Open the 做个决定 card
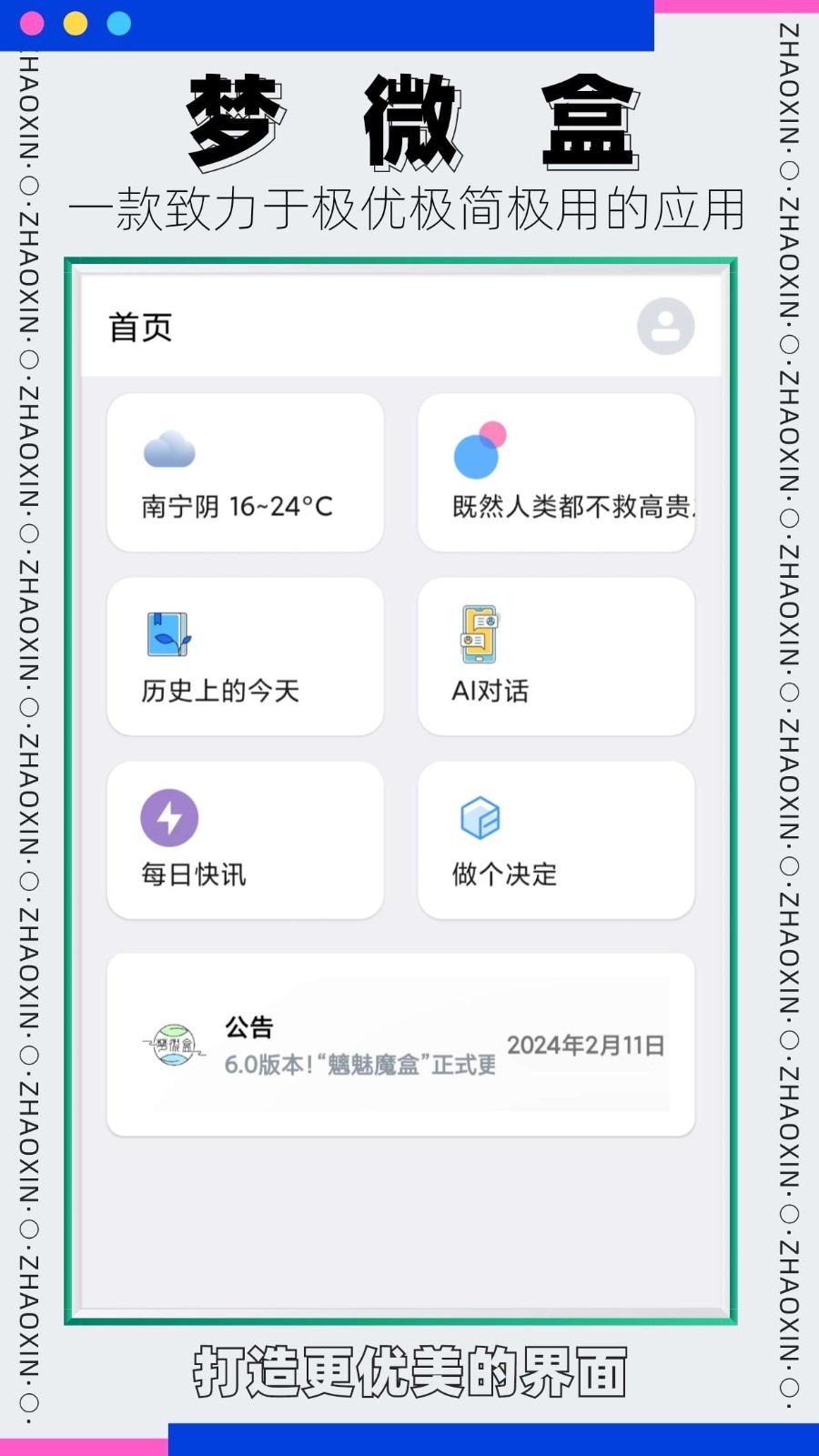The width and height of the screenshot is (819, 1456). [x=556, y=839]
